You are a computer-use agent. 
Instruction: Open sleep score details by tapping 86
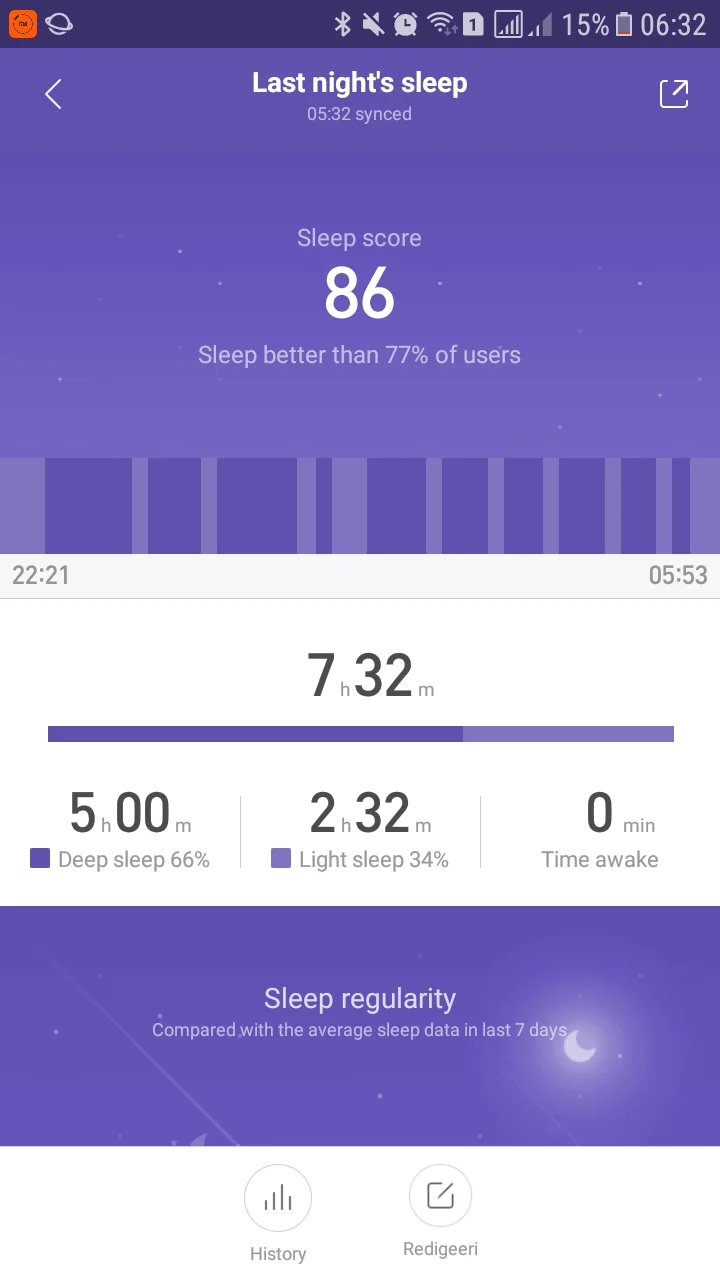[x=360, y=293]
